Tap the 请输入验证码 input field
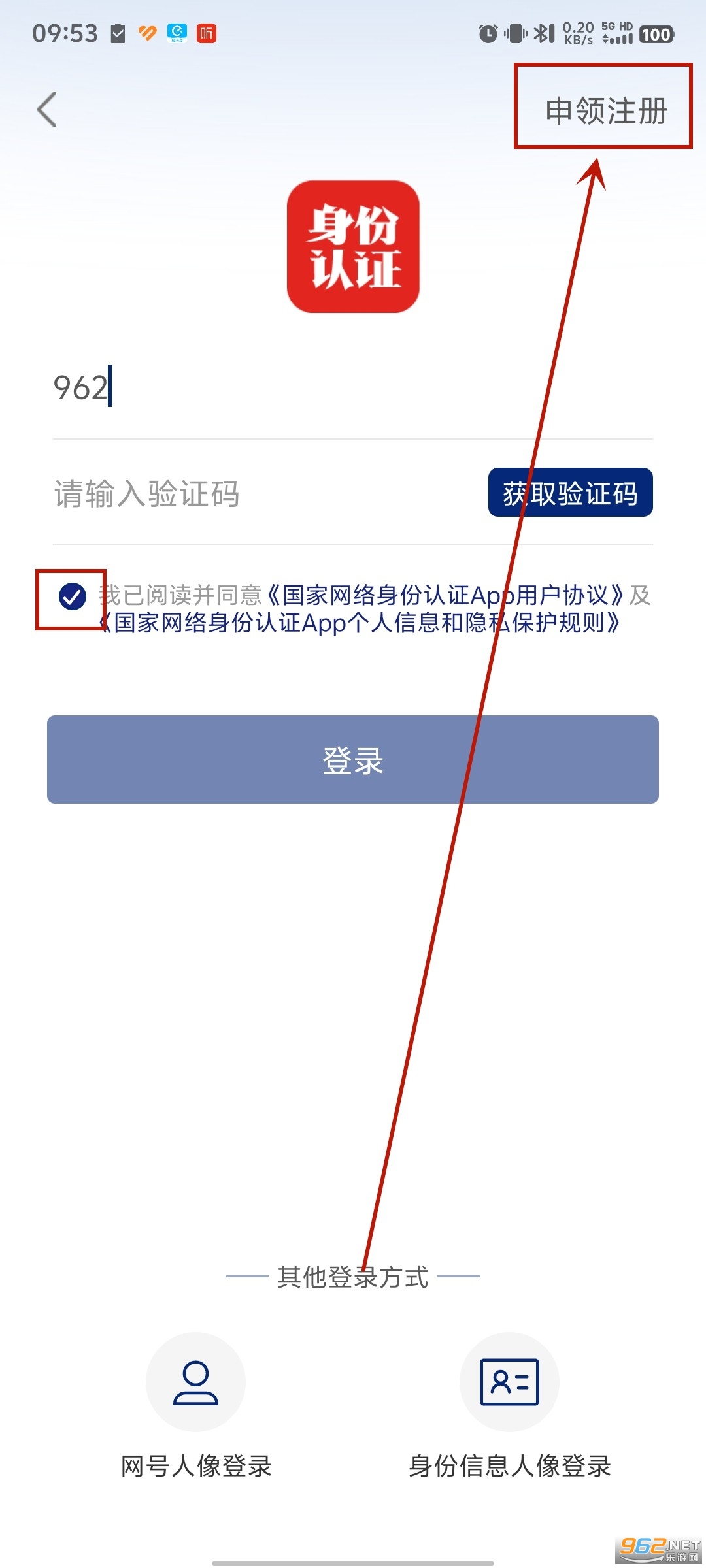The height and width of the screenshot is (1568, 706). point(261,493)
